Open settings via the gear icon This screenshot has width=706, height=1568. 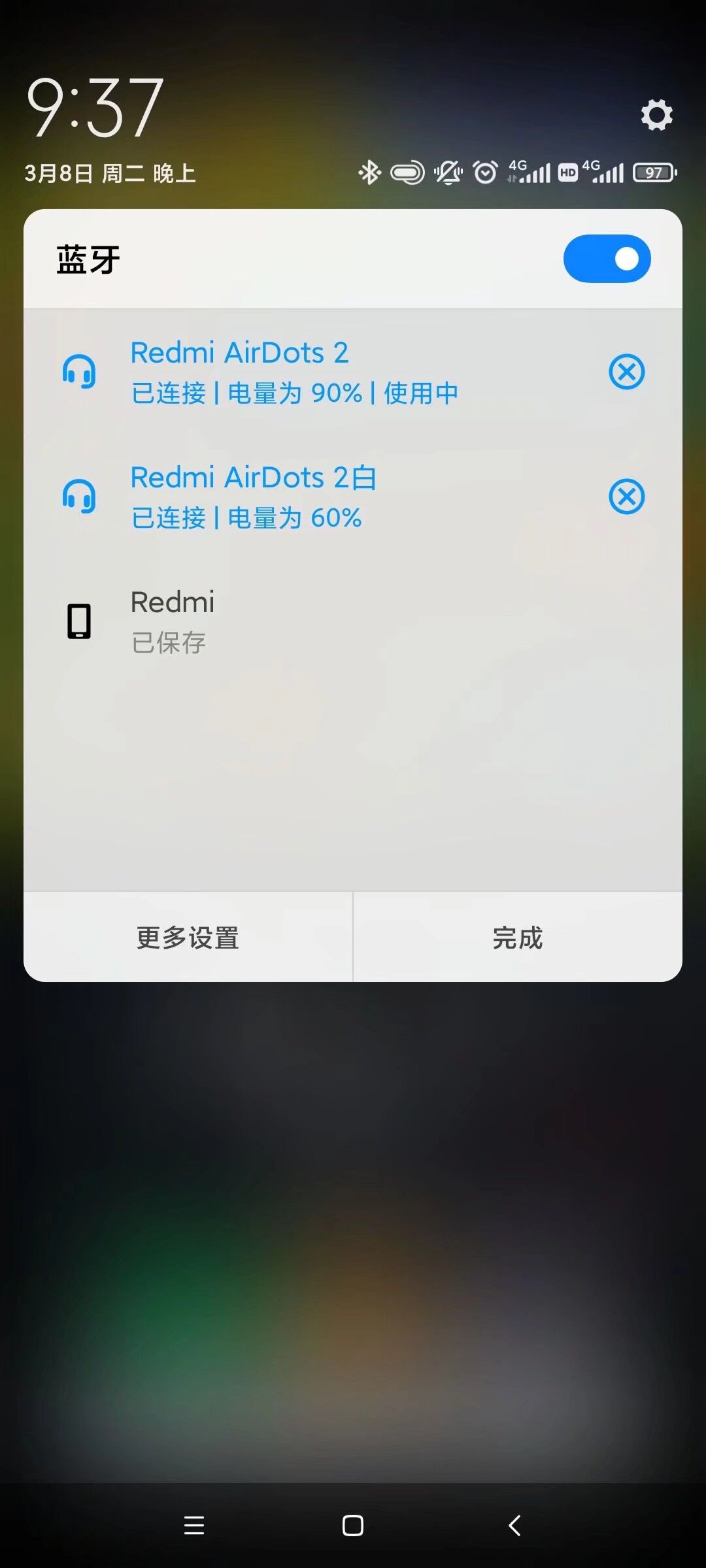tap(656, 115)
